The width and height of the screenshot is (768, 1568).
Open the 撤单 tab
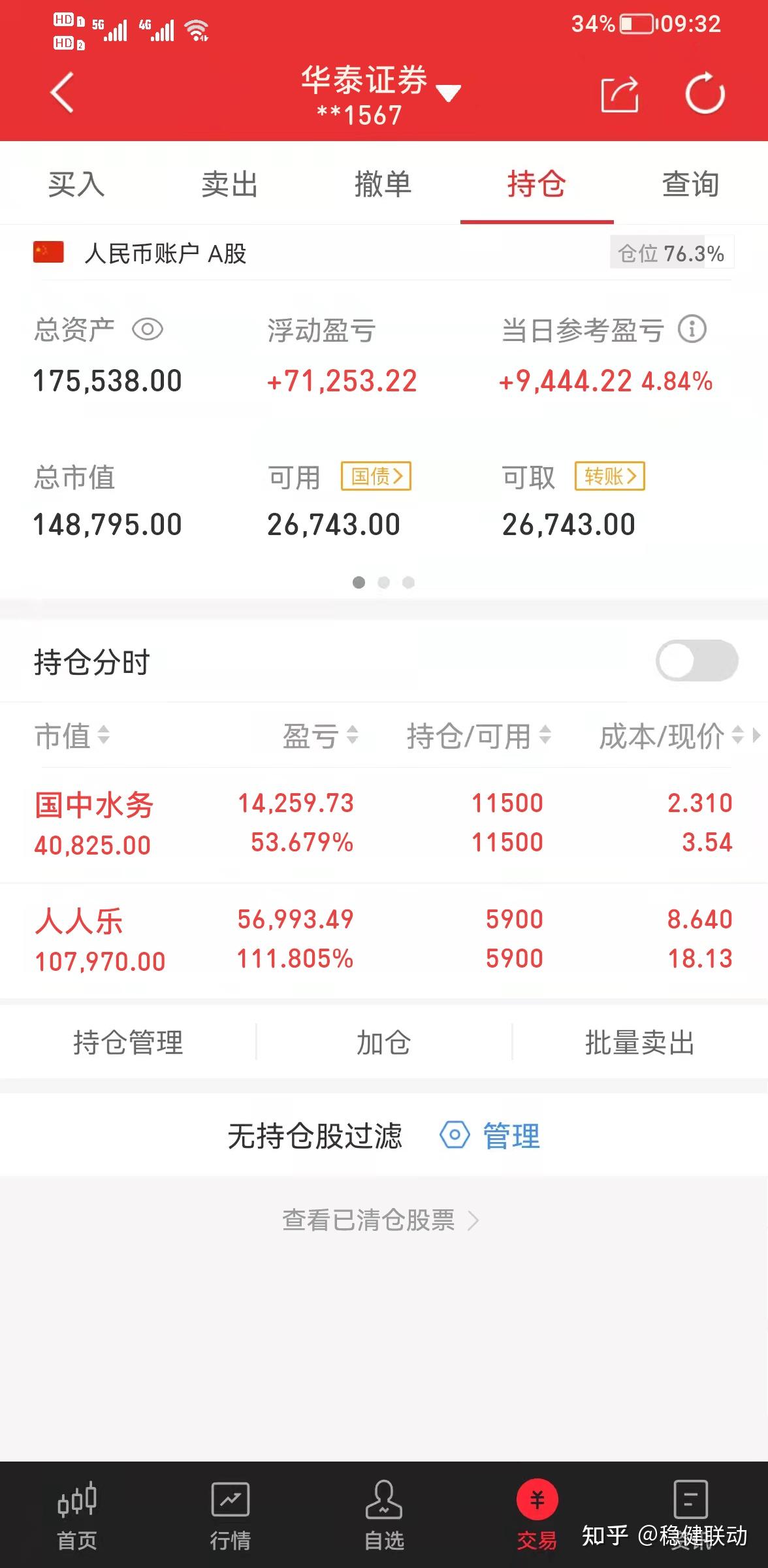[x=383, y=185]
